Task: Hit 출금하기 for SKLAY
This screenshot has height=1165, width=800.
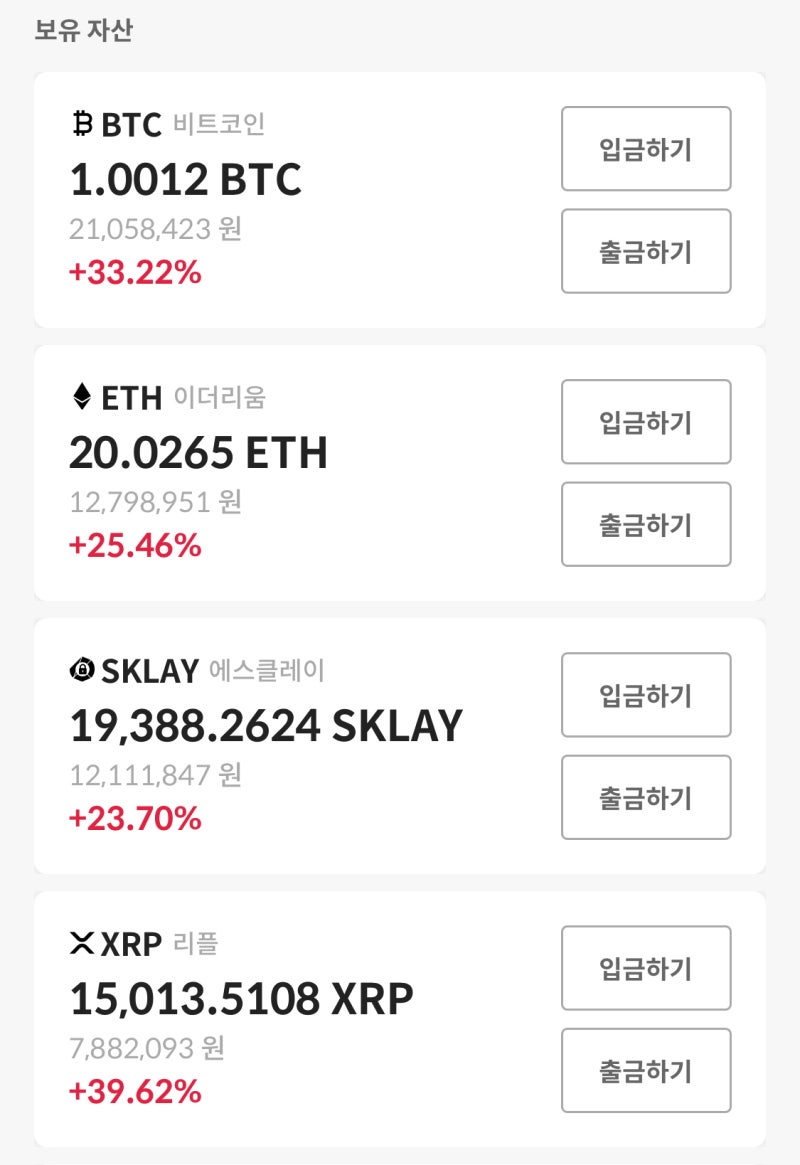Action: point(646,797)
